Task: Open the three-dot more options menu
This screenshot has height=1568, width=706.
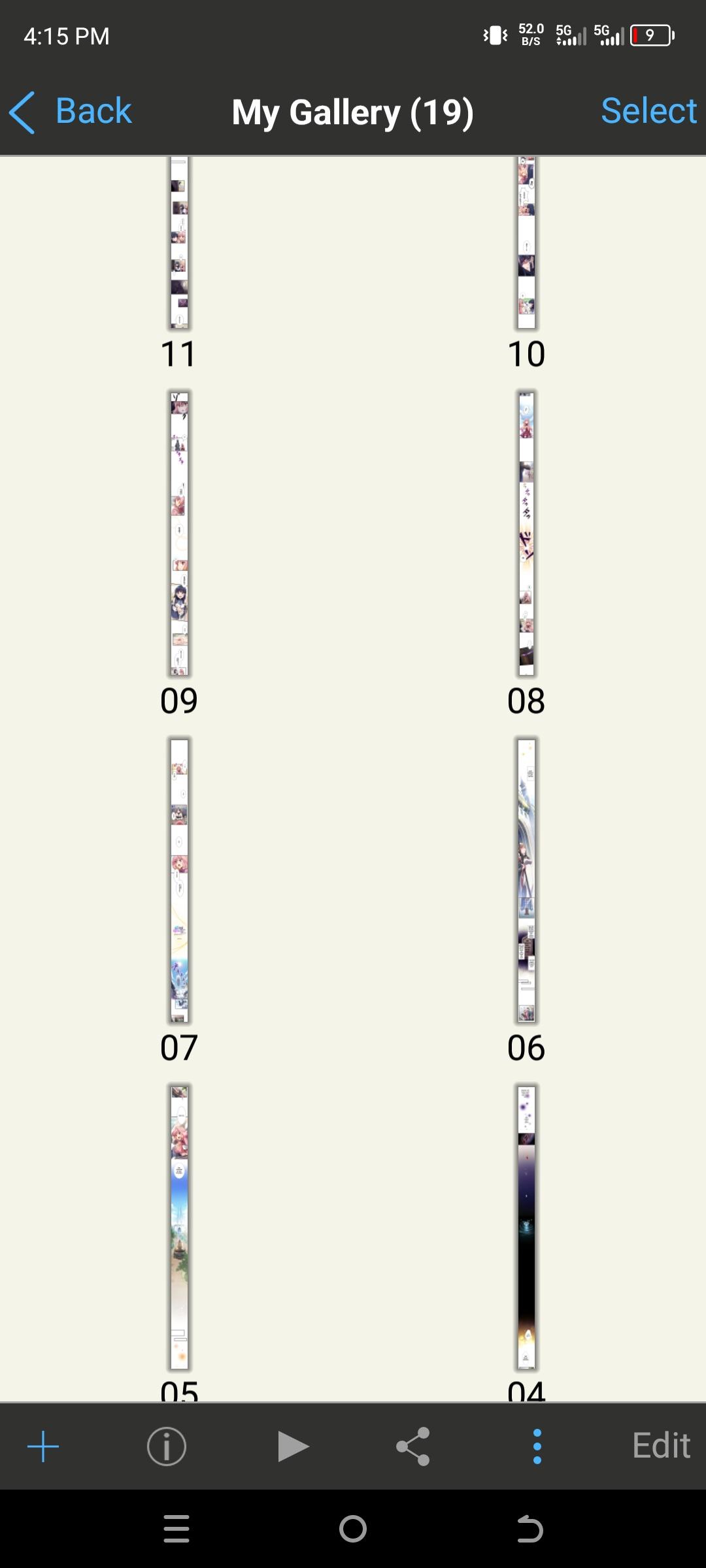Action: click(x=537, y=1446)
